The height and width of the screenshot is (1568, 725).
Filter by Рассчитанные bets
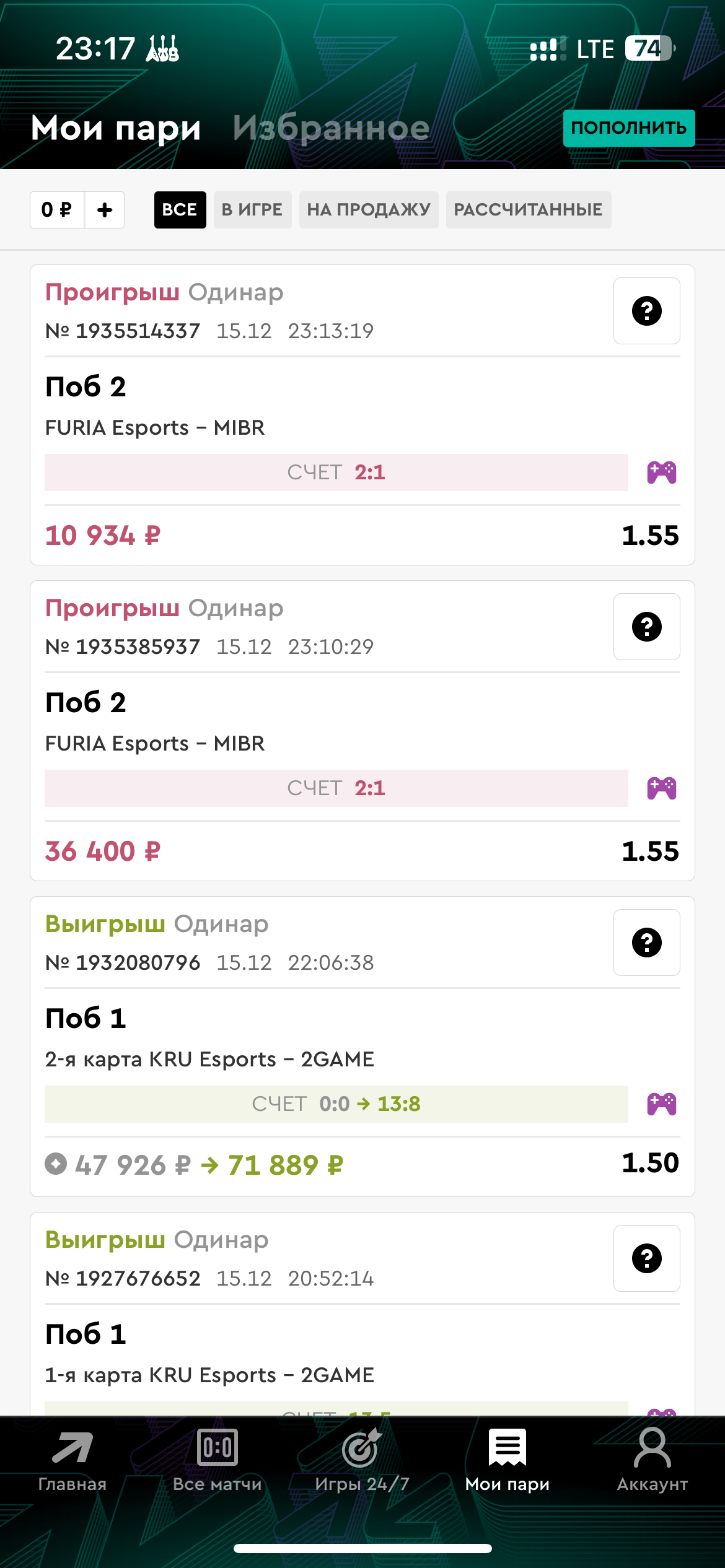pos(528,210)
